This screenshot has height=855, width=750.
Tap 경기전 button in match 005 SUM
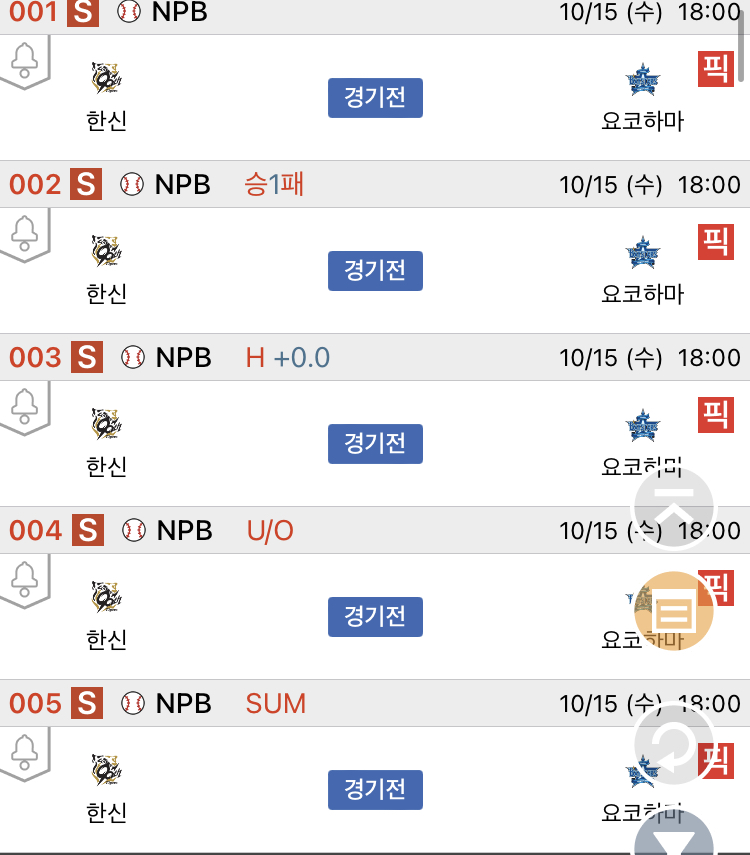point(375,790)
